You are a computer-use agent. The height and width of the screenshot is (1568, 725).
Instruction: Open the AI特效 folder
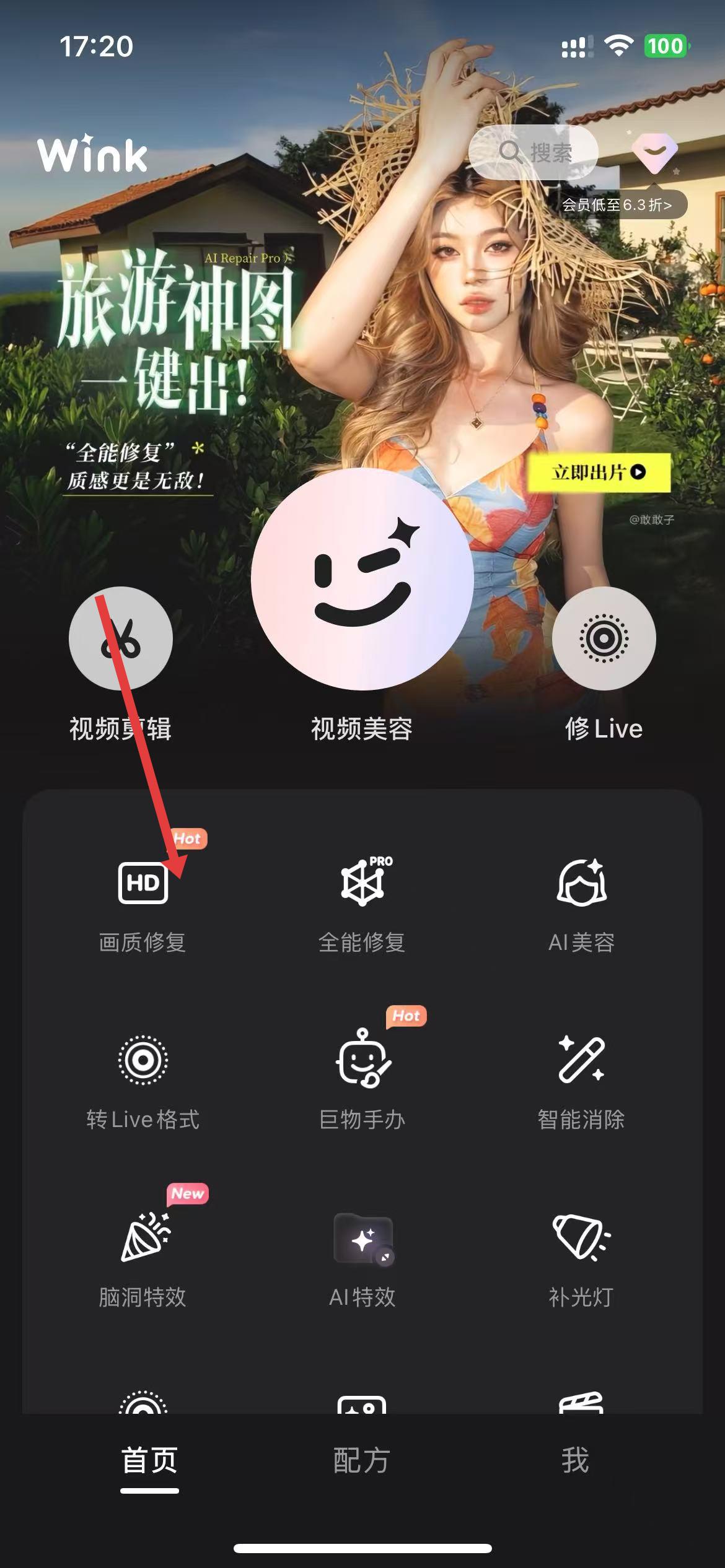362,1237
